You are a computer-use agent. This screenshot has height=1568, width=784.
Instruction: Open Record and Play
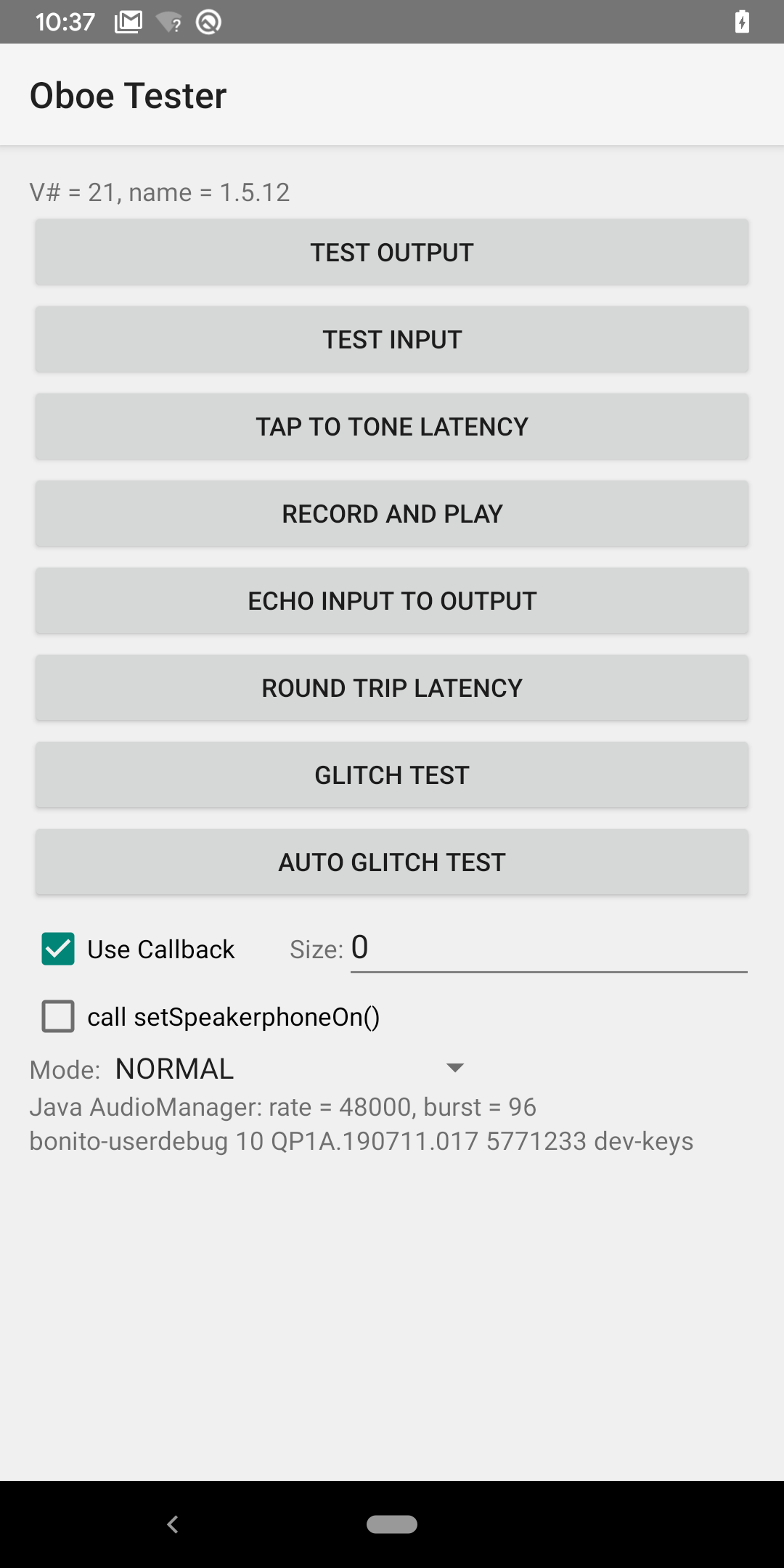392,514
